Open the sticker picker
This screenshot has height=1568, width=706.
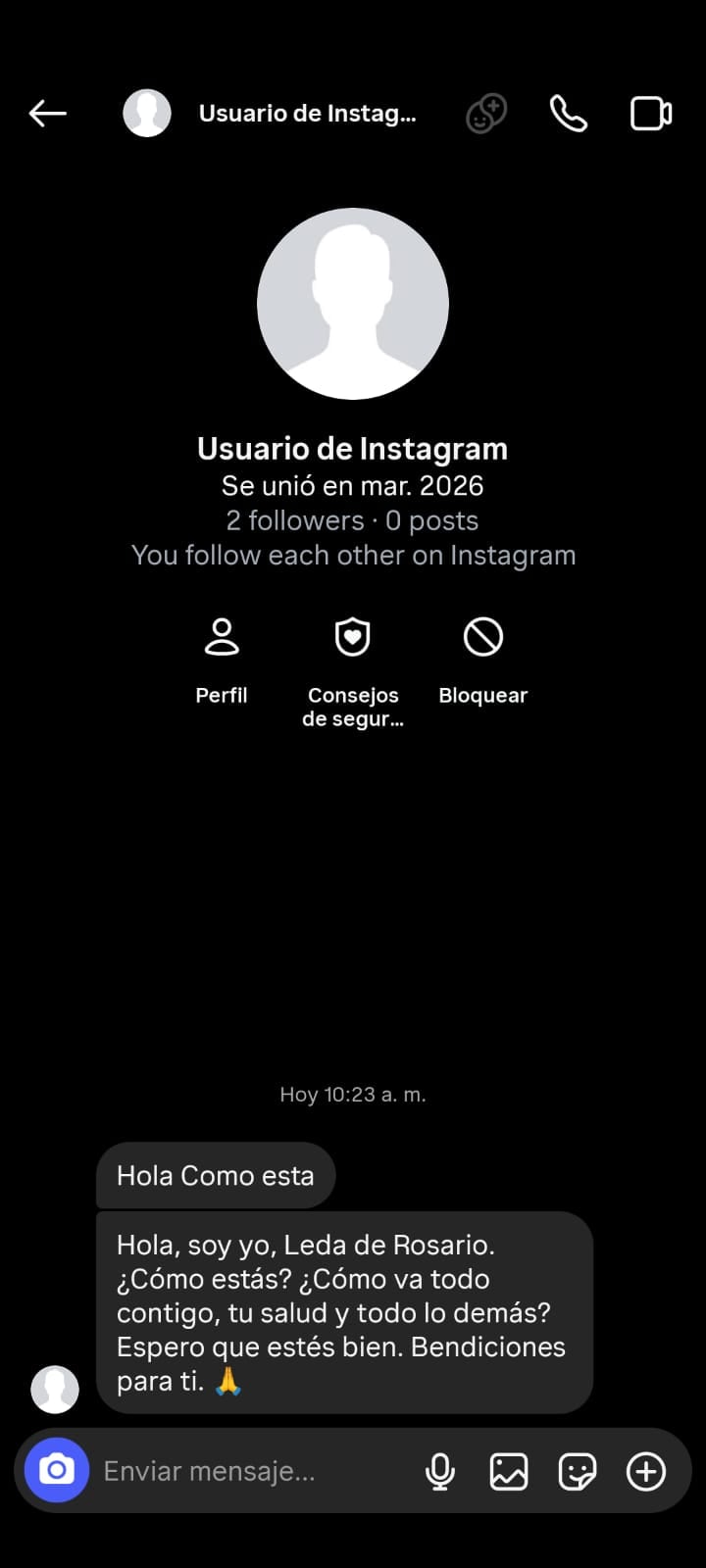(578, 1470)
